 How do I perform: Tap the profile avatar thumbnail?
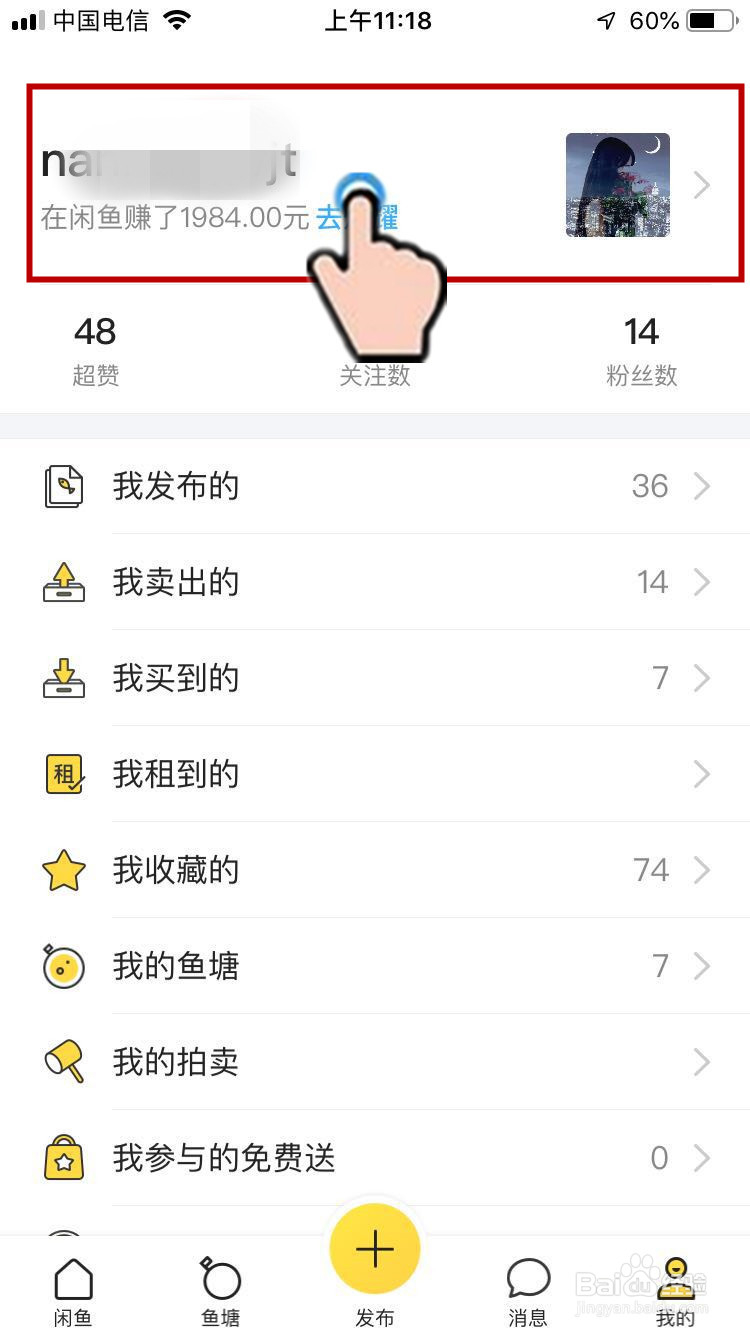coord(617,186)
